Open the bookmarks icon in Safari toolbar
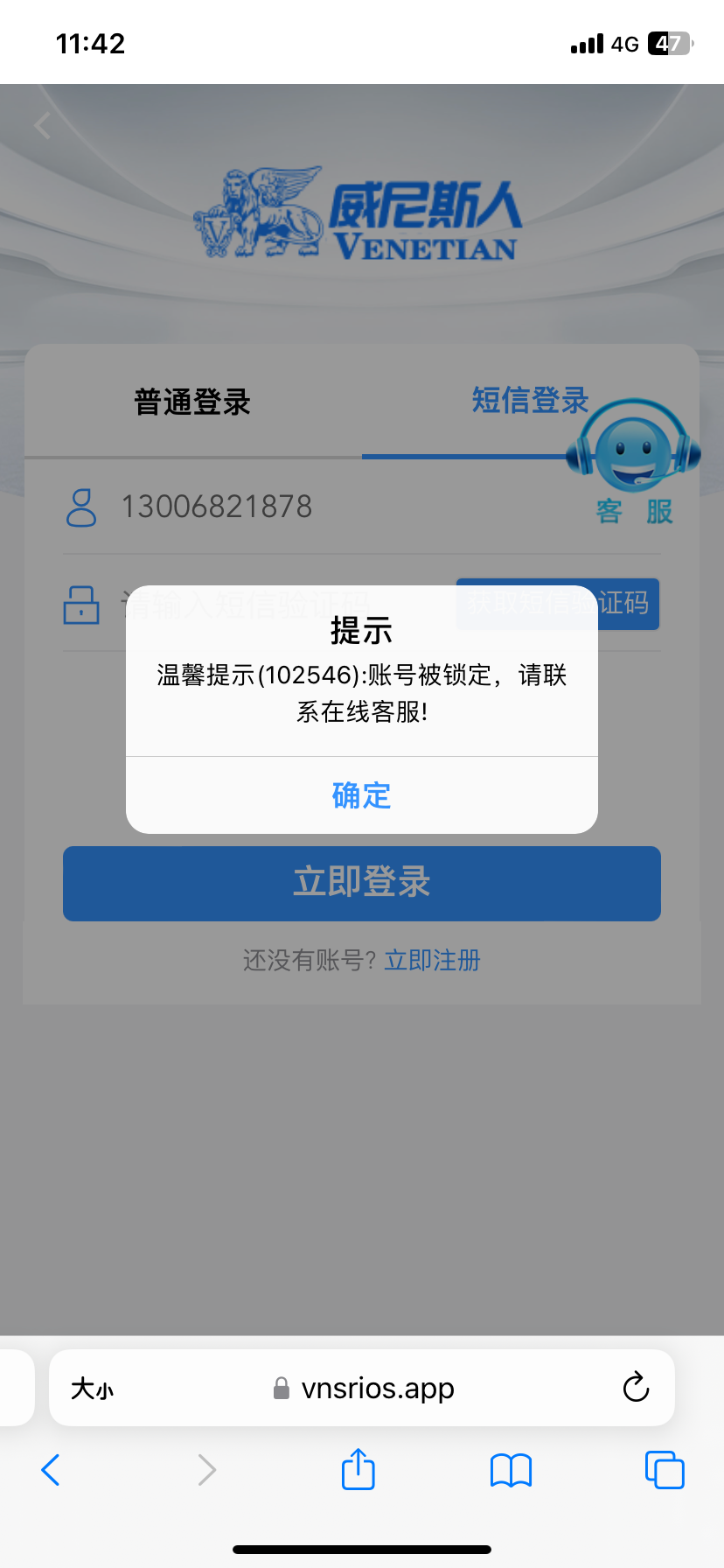 pyautogui.click(x=511, y=1470)
